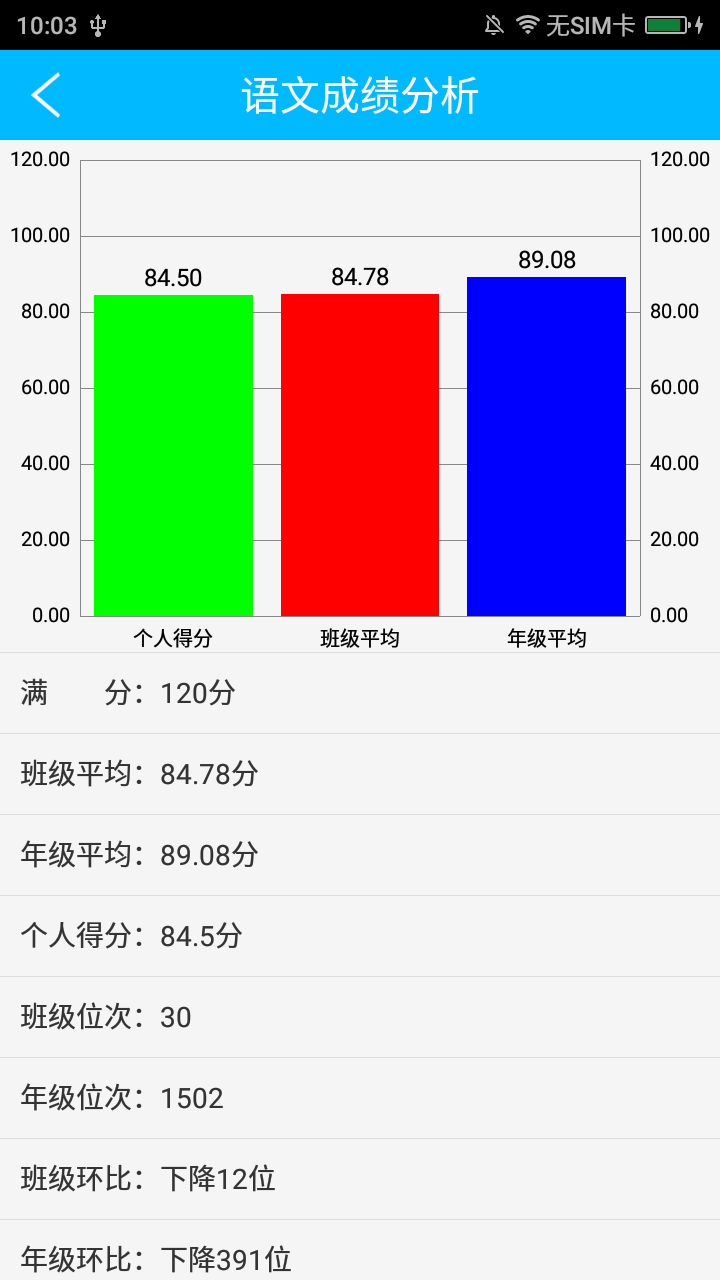This screenshot has height=1280, width=720.
Task: Tap the USB connection icon
Action: point(96,22)
